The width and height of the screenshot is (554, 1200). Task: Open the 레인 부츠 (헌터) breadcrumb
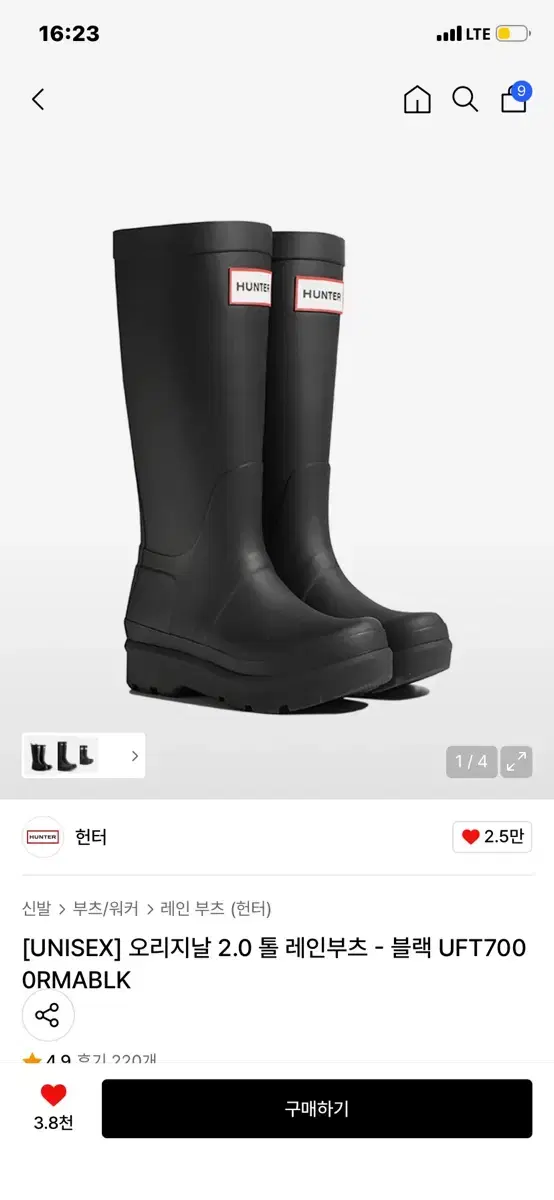pos(216,908)
